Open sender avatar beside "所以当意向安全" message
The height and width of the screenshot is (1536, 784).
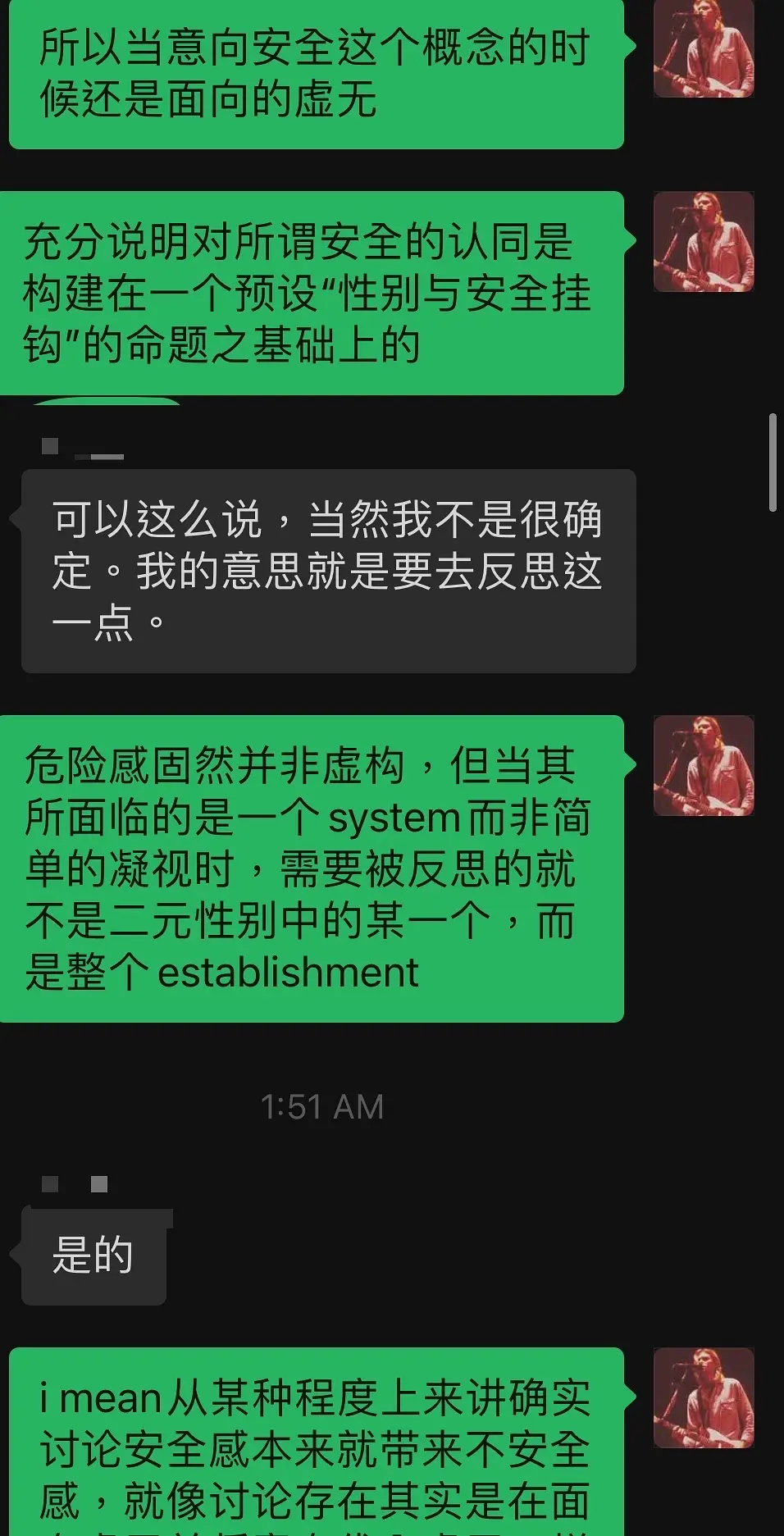703,48
